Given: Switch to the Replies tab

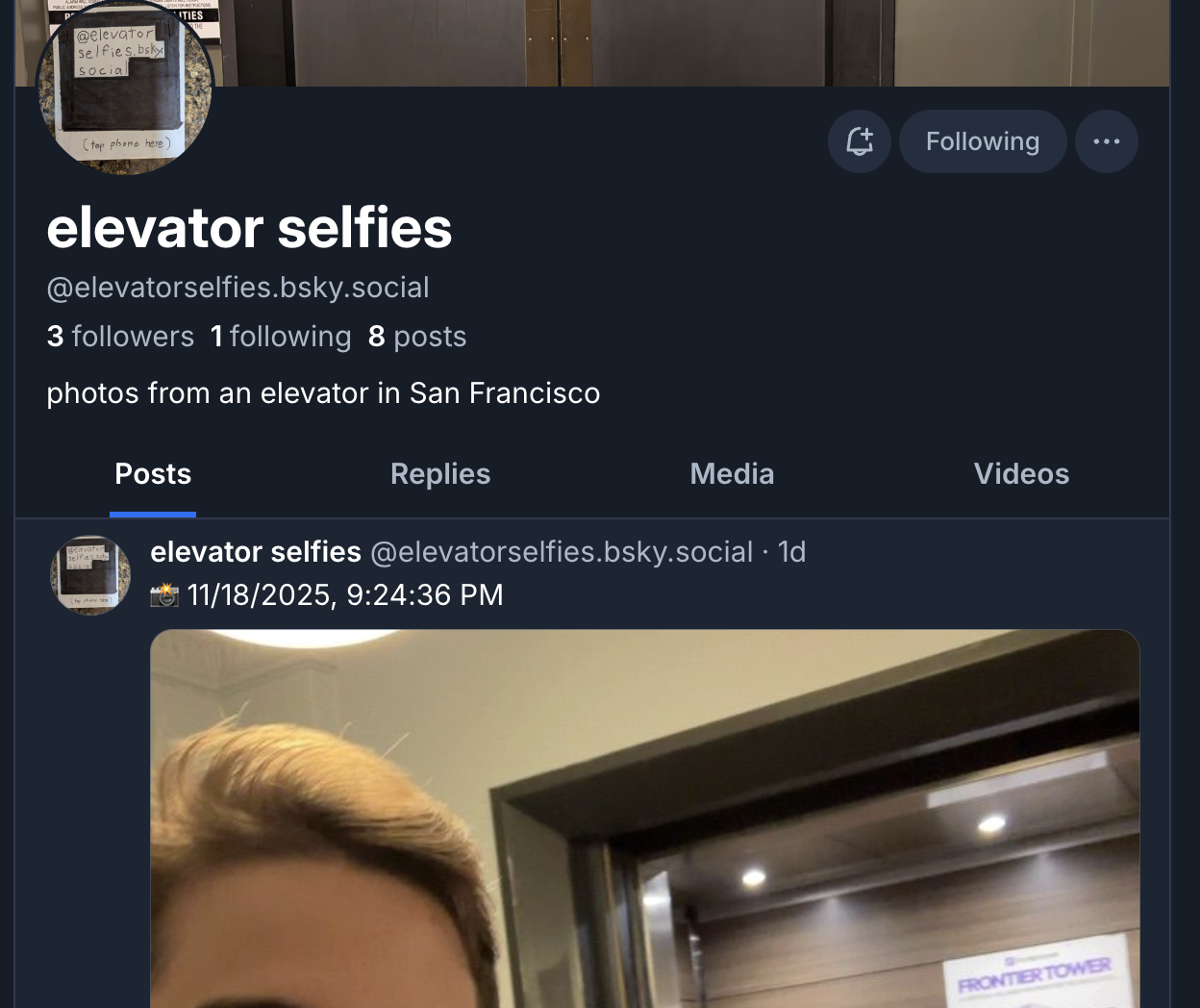Looking at the screenshot, I should (x=440, y=474).
